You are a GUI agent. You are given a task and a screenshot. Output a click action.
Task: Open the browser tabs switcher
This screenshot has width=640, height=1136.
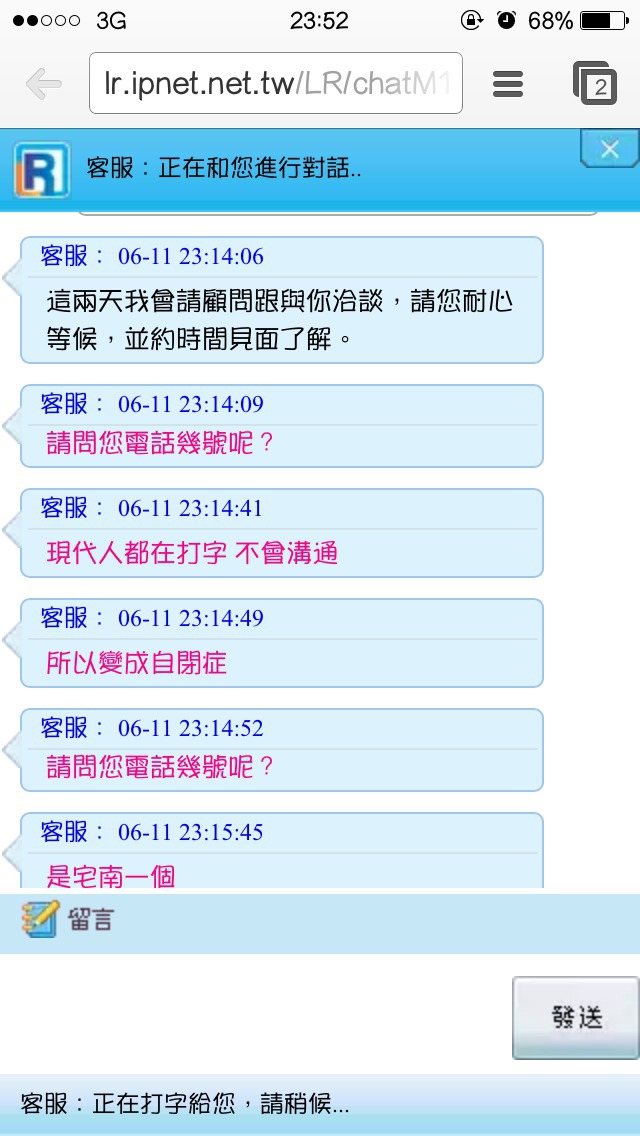point(595,83)
